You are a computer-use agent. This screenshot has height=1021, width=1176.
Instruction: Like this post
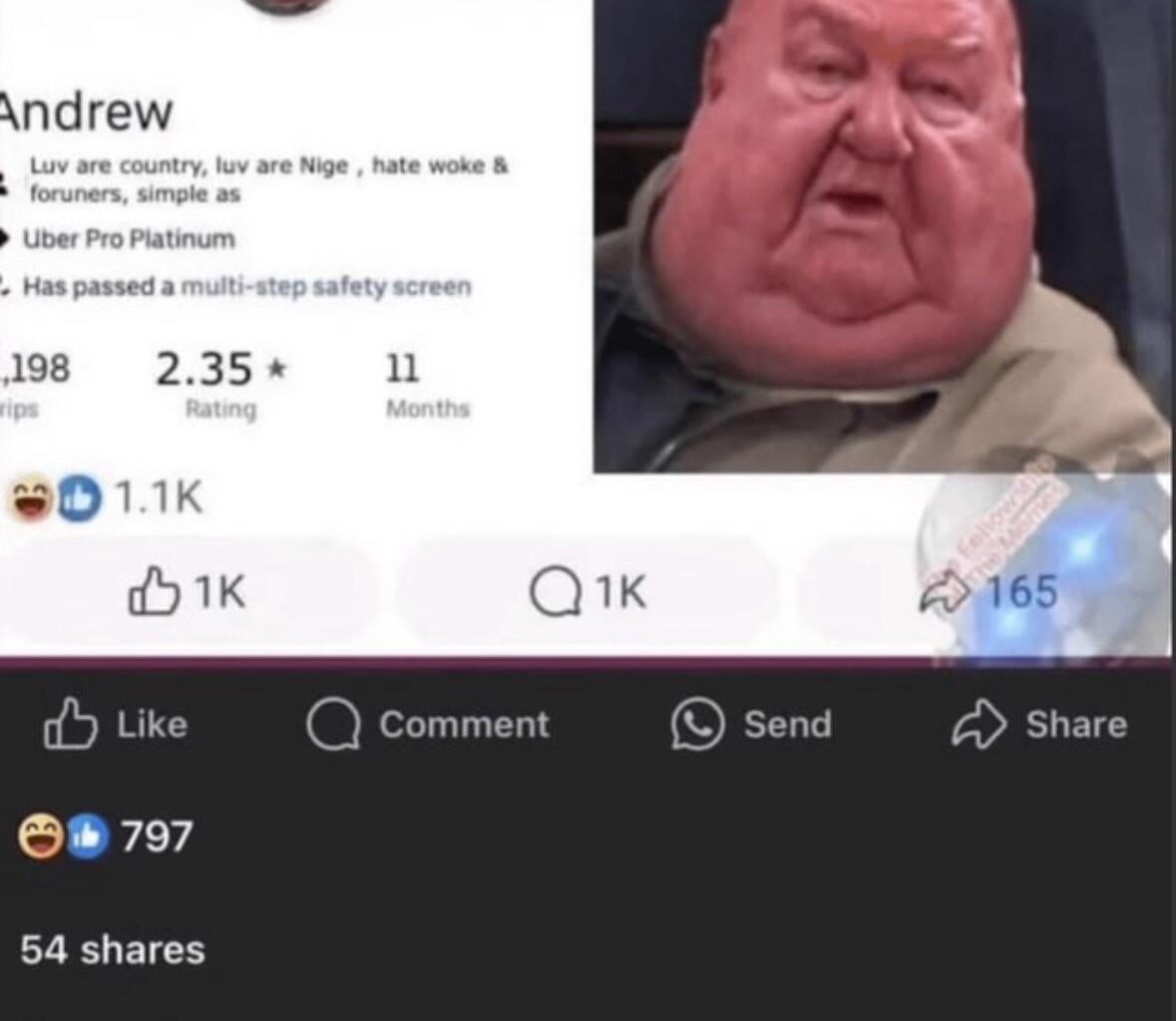click(x=116, y=724)
